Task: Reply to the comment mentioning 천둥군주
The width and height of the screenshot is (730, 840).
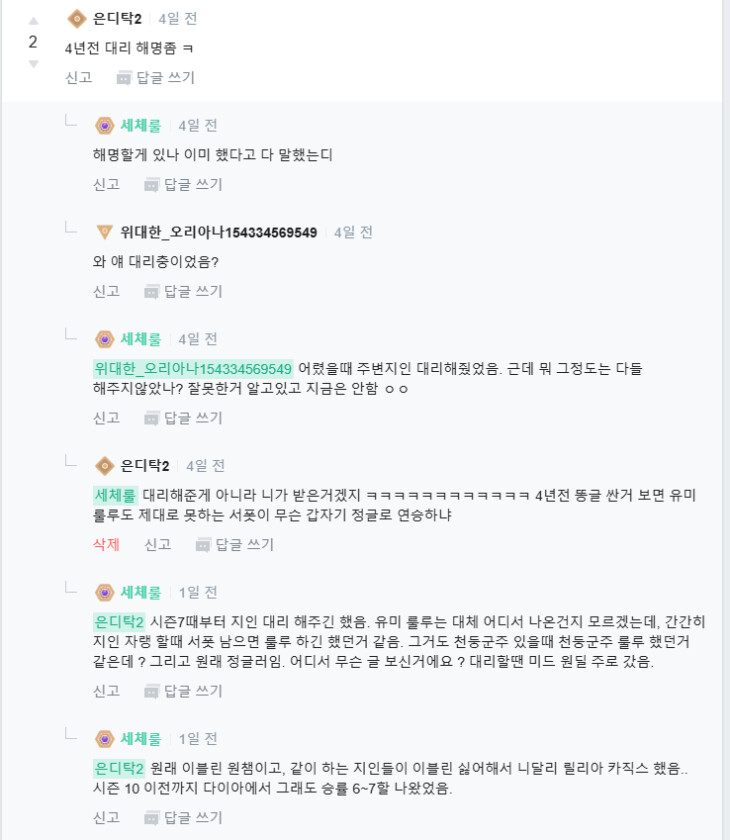Action: pos(184,690)
